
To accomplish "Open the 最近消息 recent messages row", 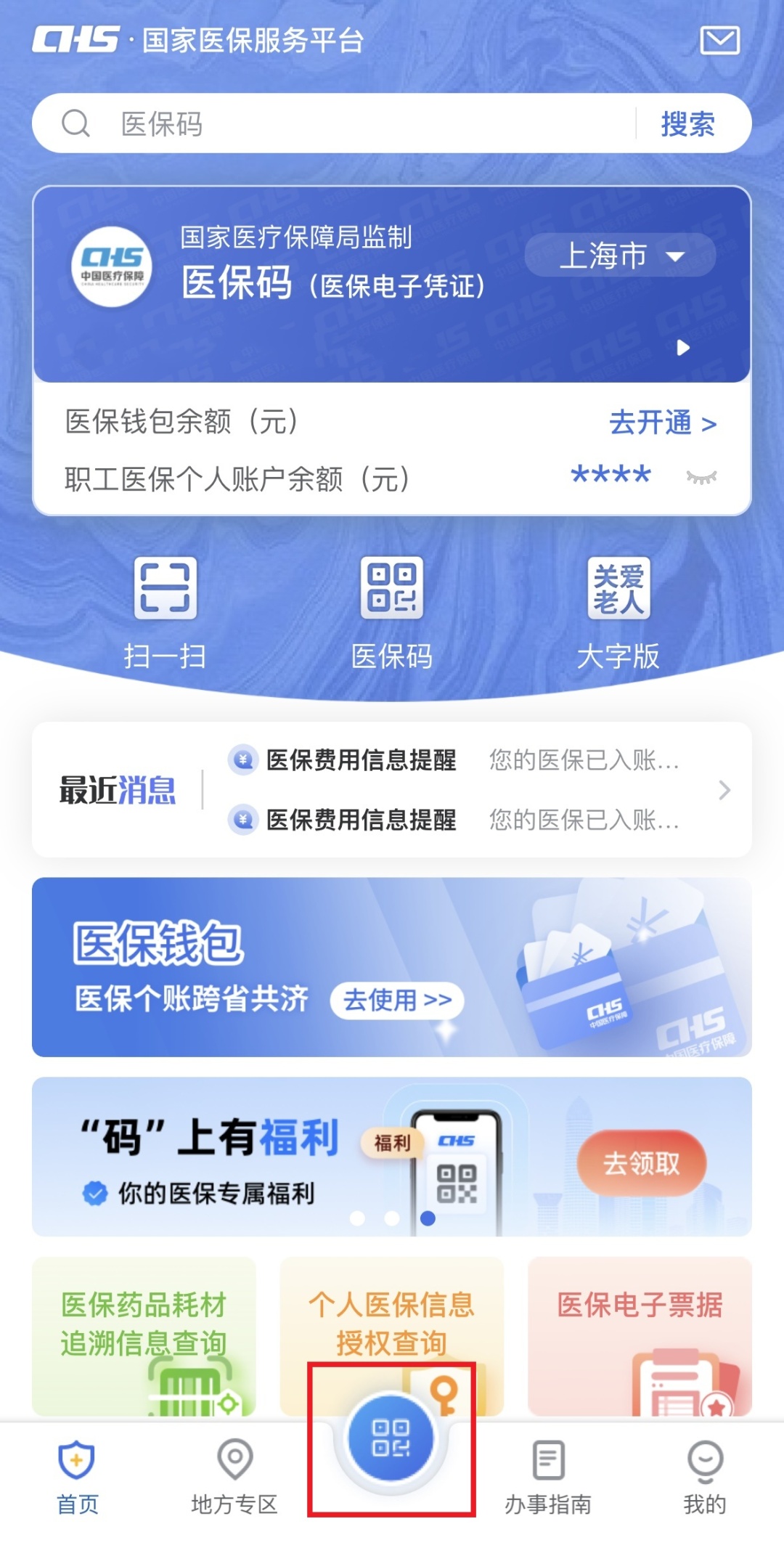I will pos(392,789).
